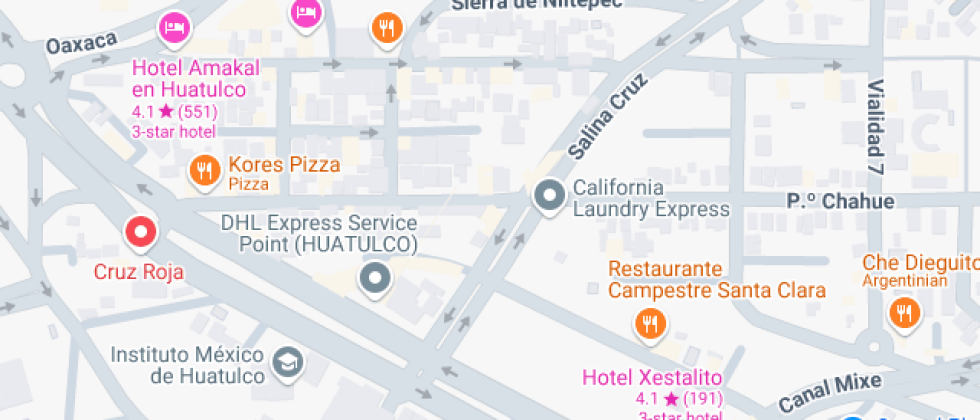Tap the Che Dieguito restaurant marker
This screenshot has height=420, width=980.
click(x=906, y=313)
